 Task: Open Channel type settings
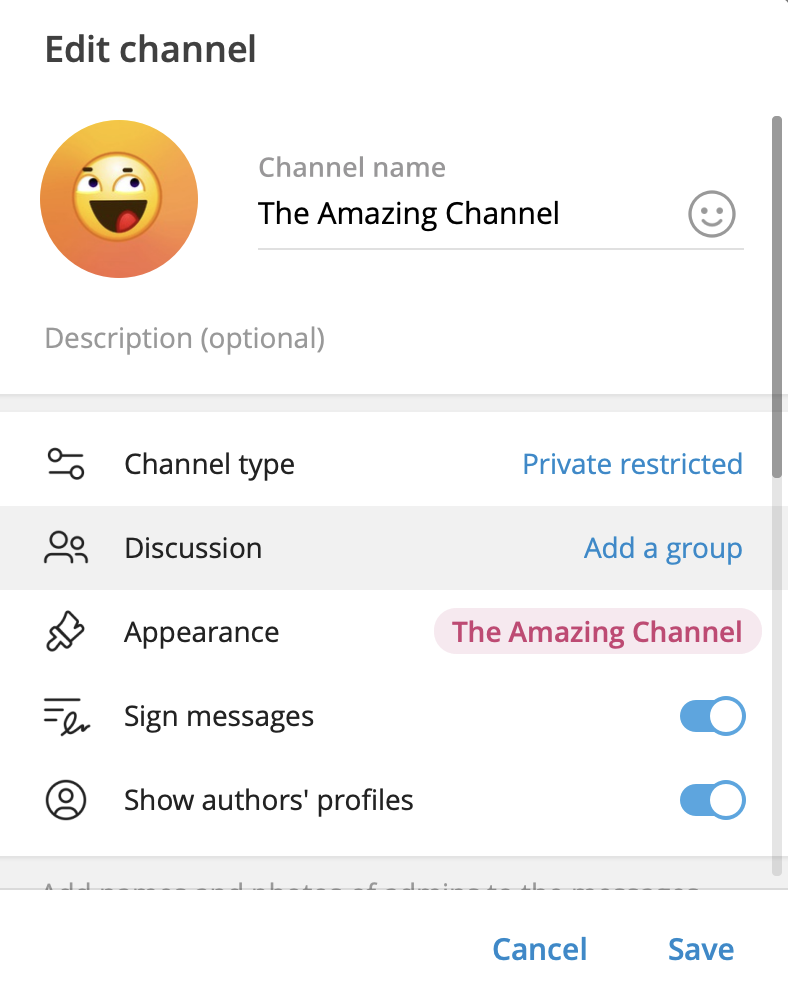coord(394,464)
